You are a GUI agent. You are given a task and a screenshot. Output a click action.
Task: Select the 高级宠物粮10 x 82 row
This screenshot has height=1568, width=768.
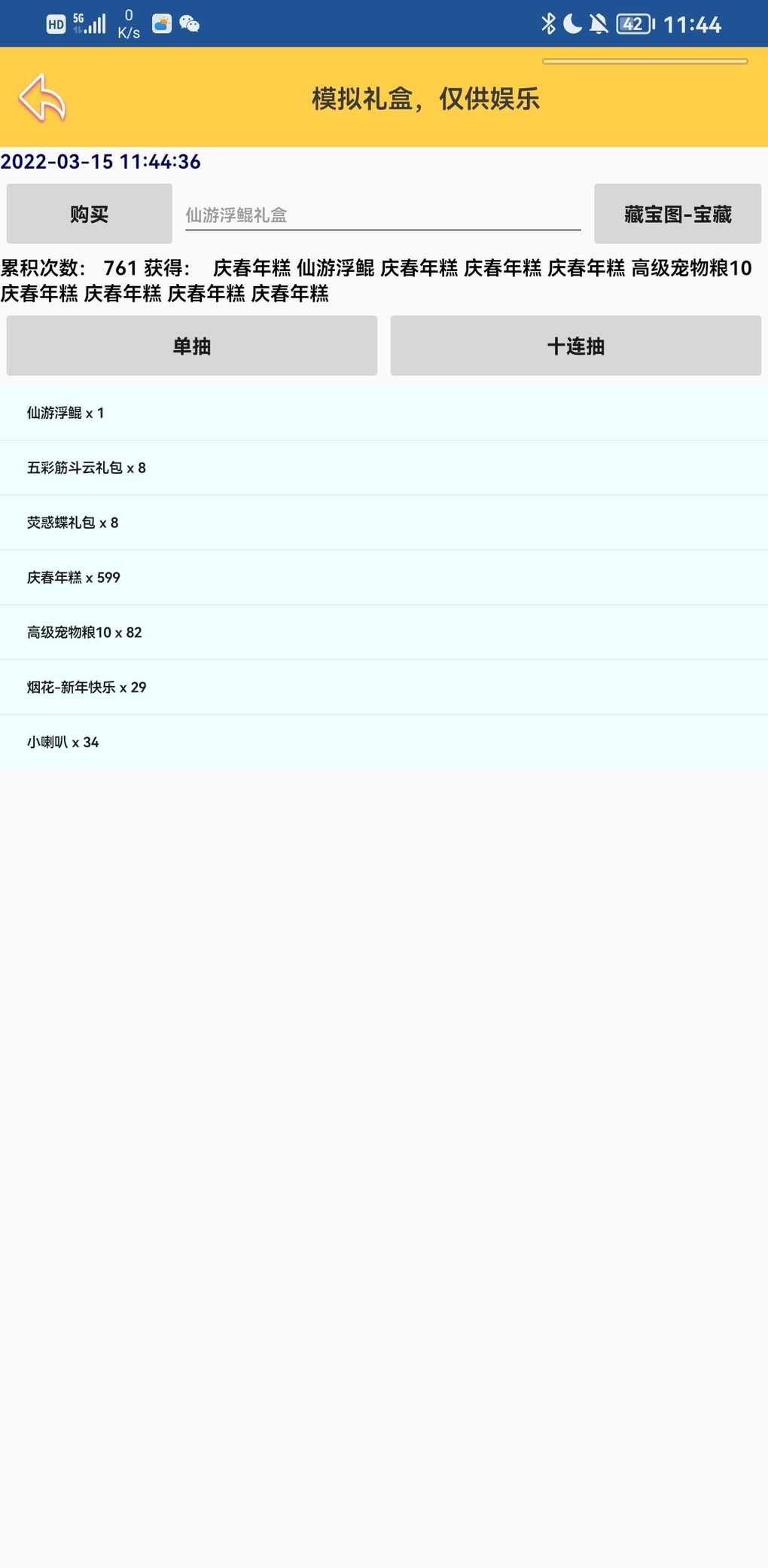[x=384, y=633]
